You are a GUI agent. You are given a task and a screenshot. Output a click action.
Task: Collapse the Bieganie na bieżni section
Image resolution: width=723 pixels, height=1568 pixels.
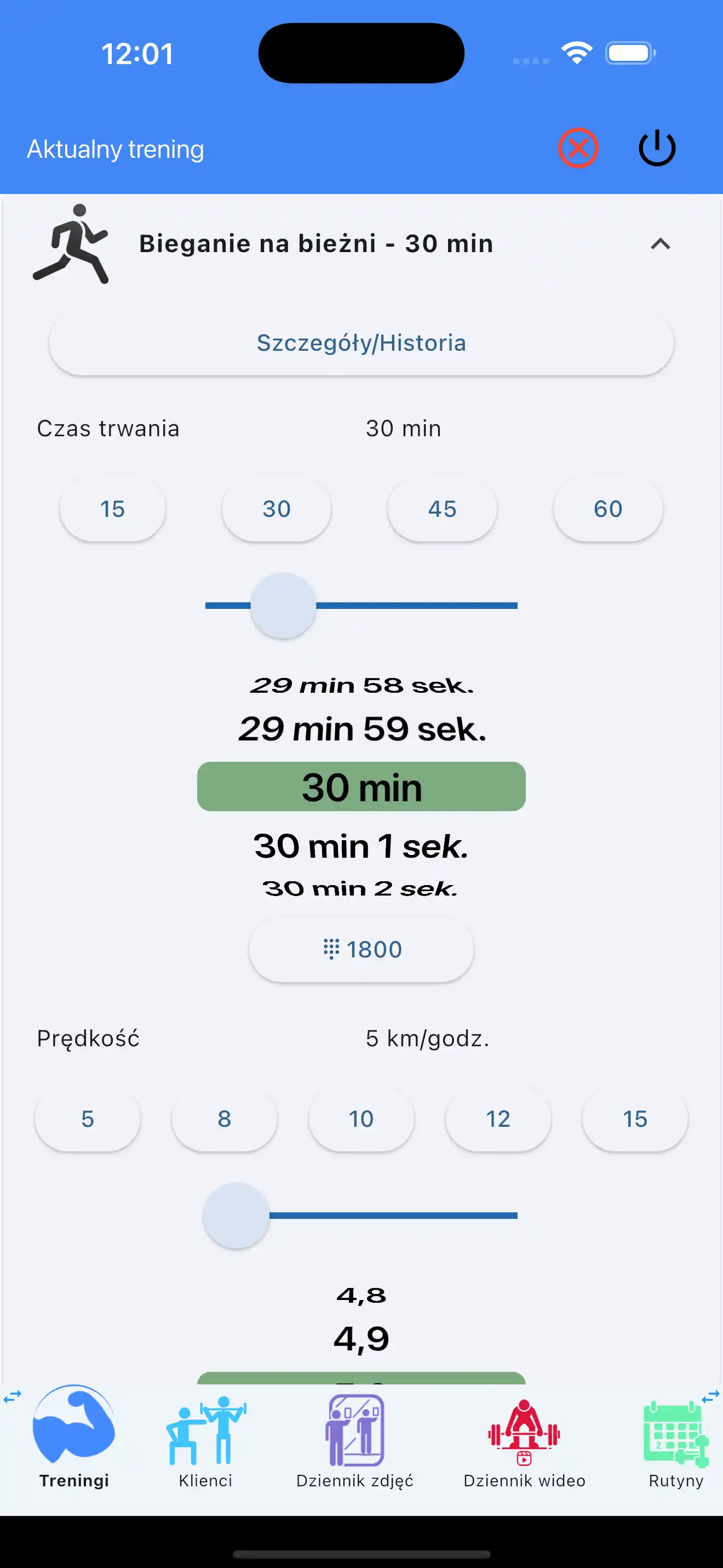pos(662,244)
